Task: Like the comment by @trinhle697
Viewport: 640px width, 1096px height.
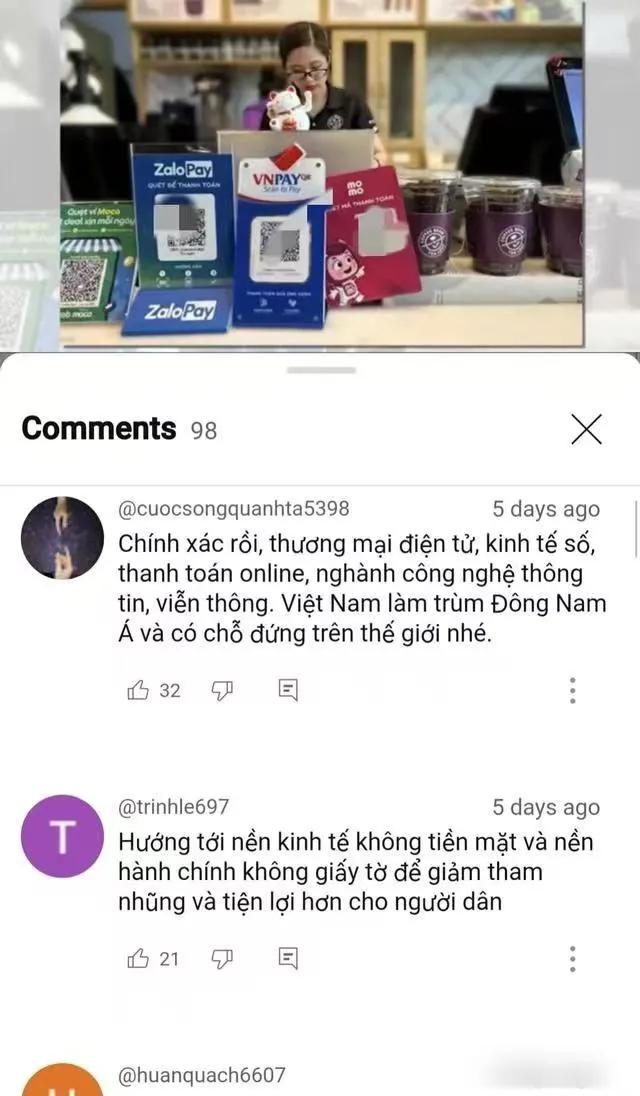Action: (x=139, y=959)
